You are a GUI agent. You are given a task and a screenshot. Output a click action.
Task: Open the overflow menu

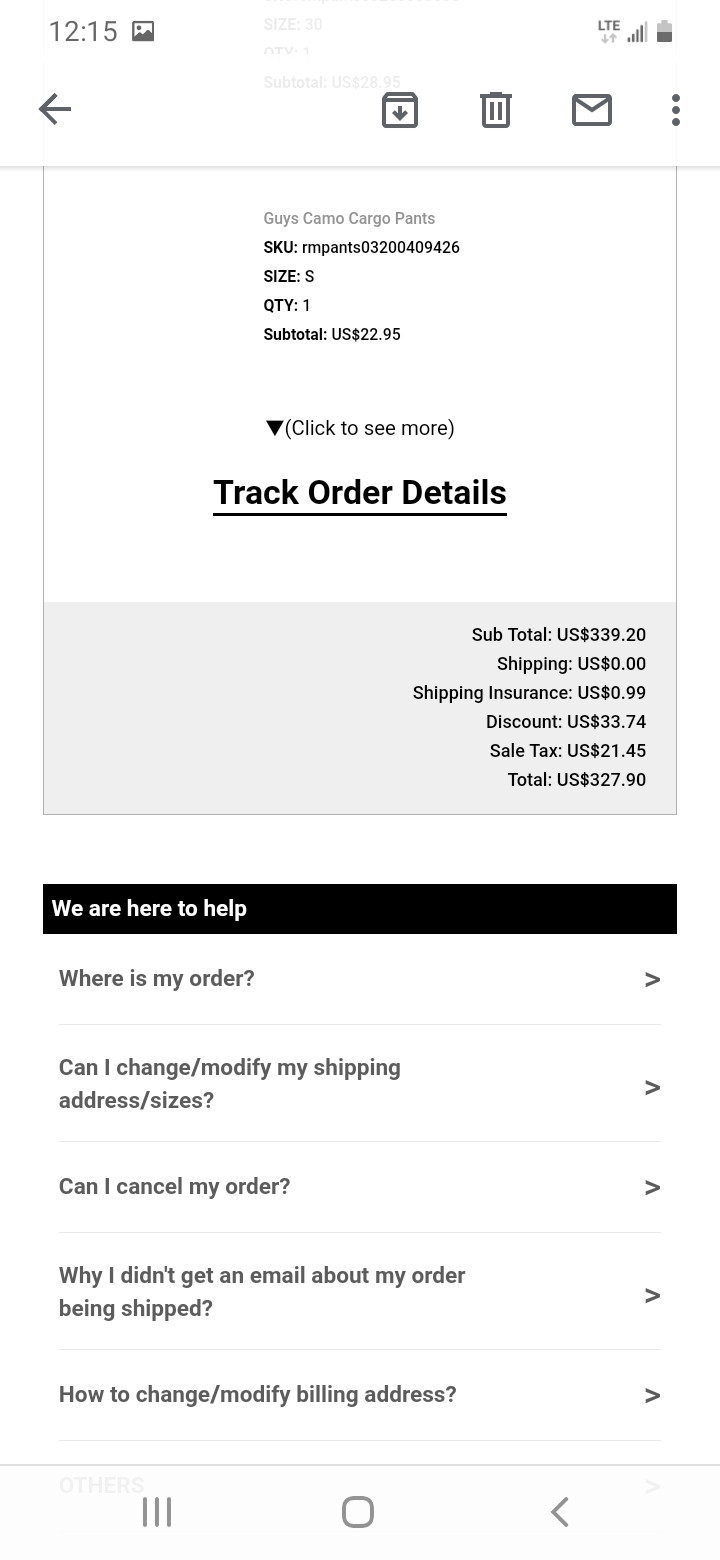point(676,110)
